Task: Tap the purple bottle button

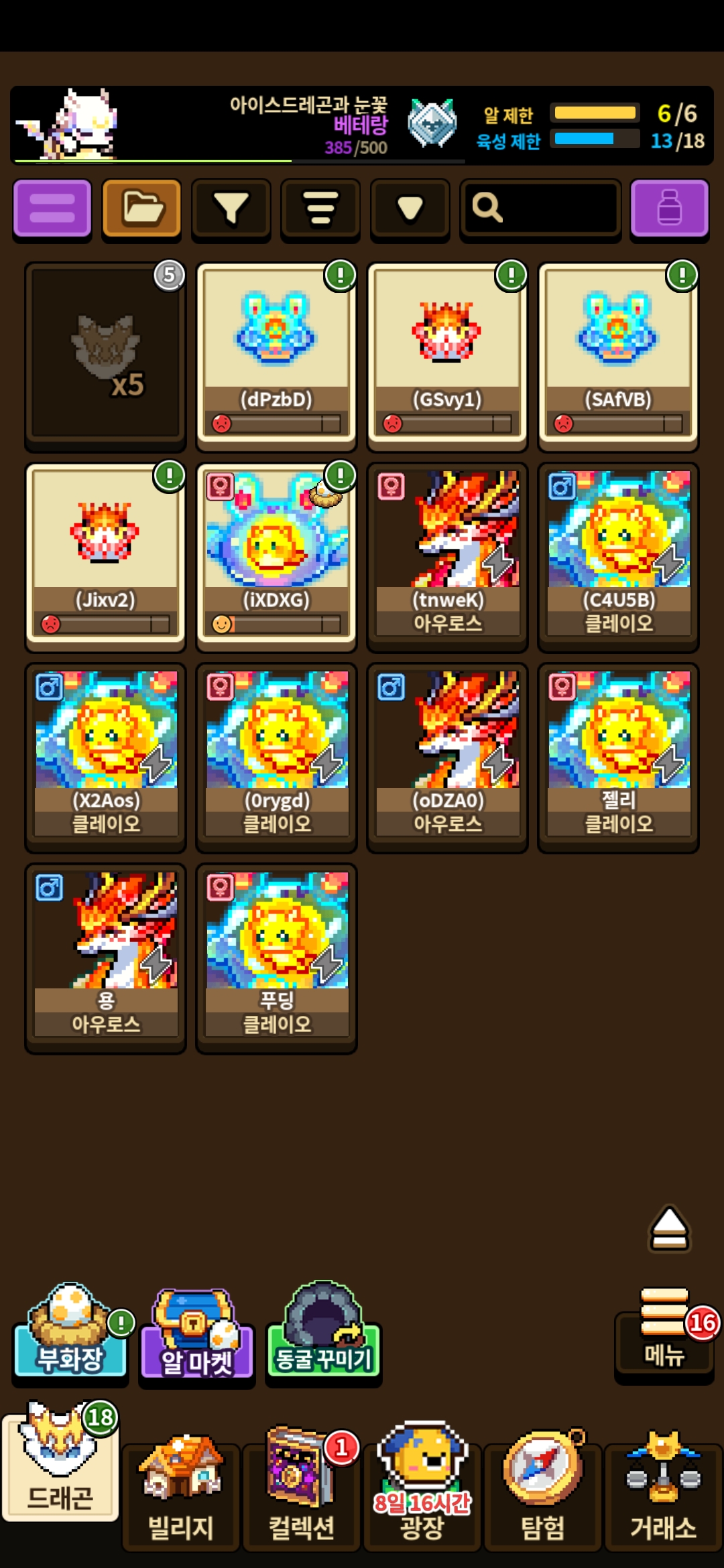Action: pyautogui.click(x=669, y=208)
